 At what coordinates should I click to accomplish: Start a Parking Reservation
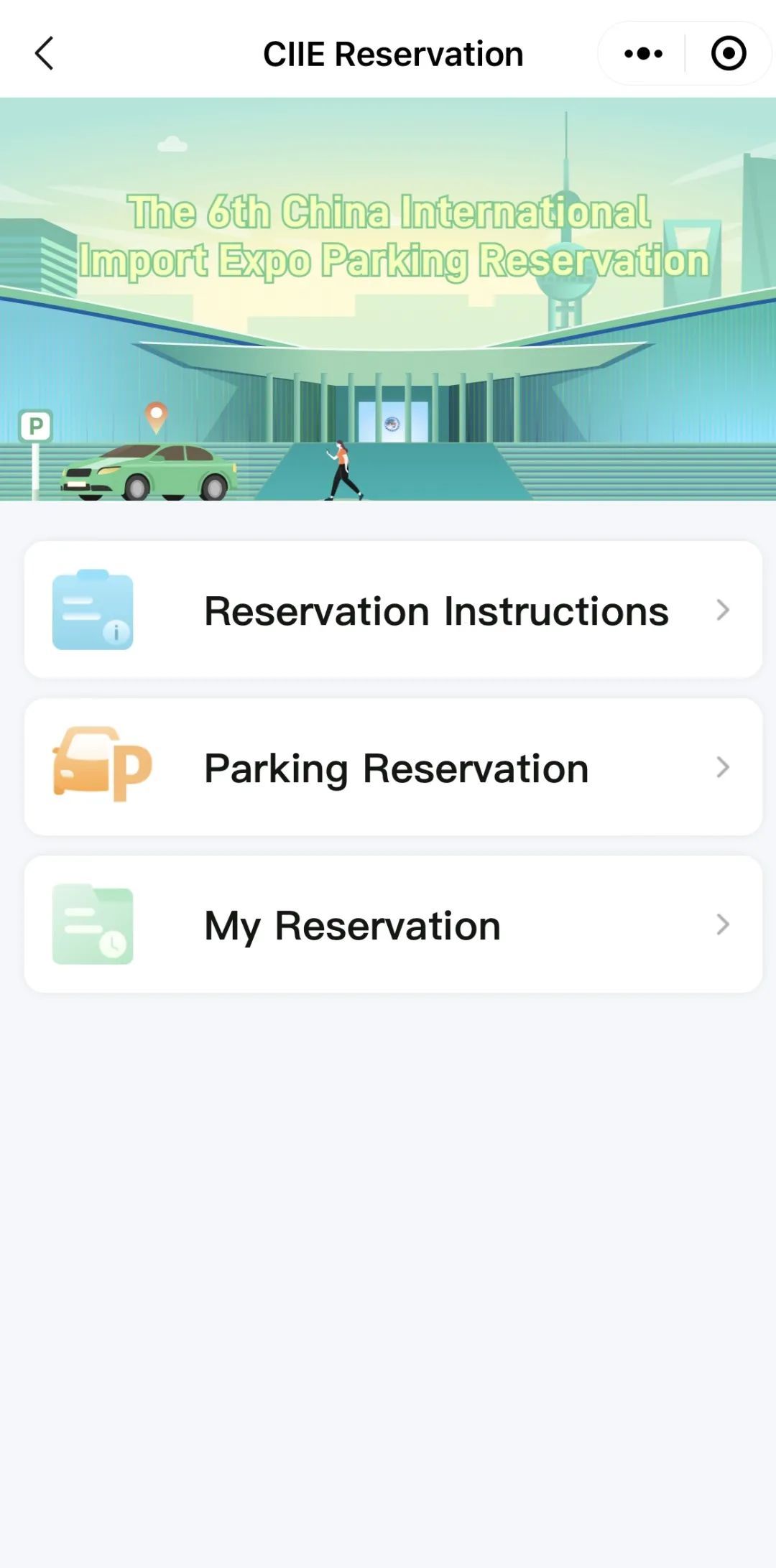(x=393, y=767)
